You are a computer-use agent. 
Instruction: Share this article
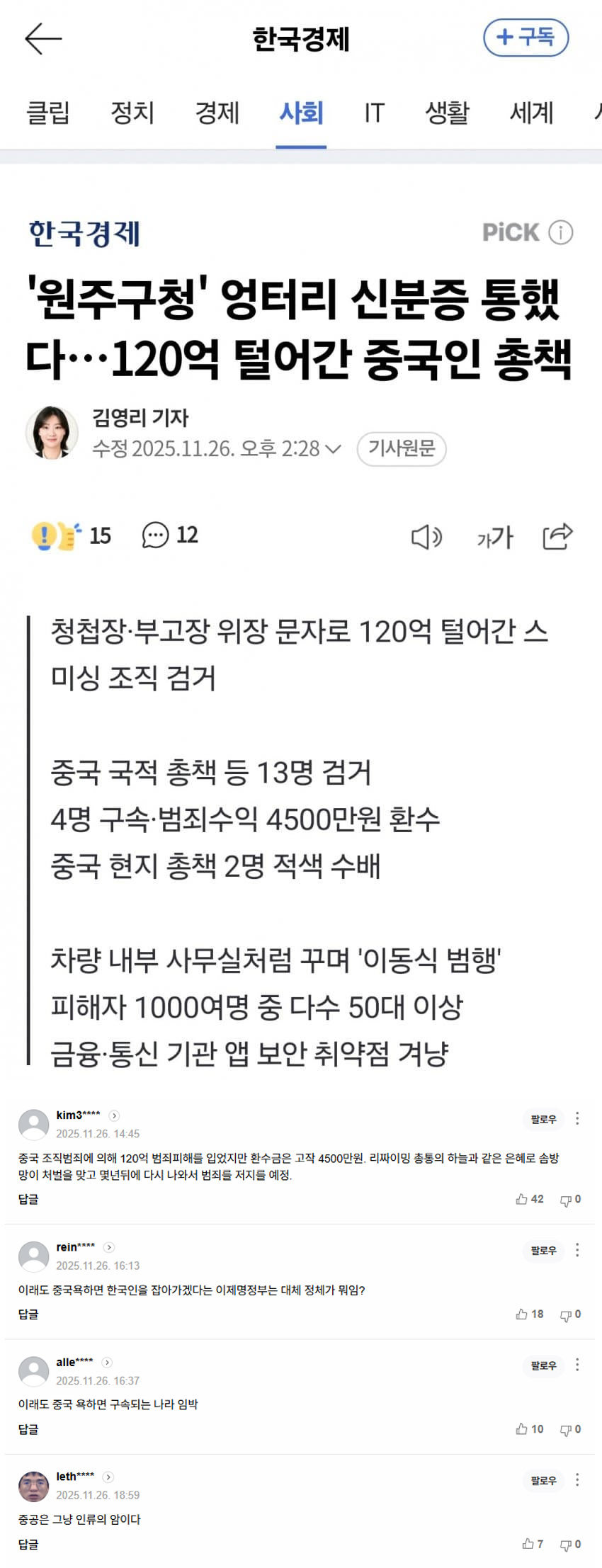[557, 537]
